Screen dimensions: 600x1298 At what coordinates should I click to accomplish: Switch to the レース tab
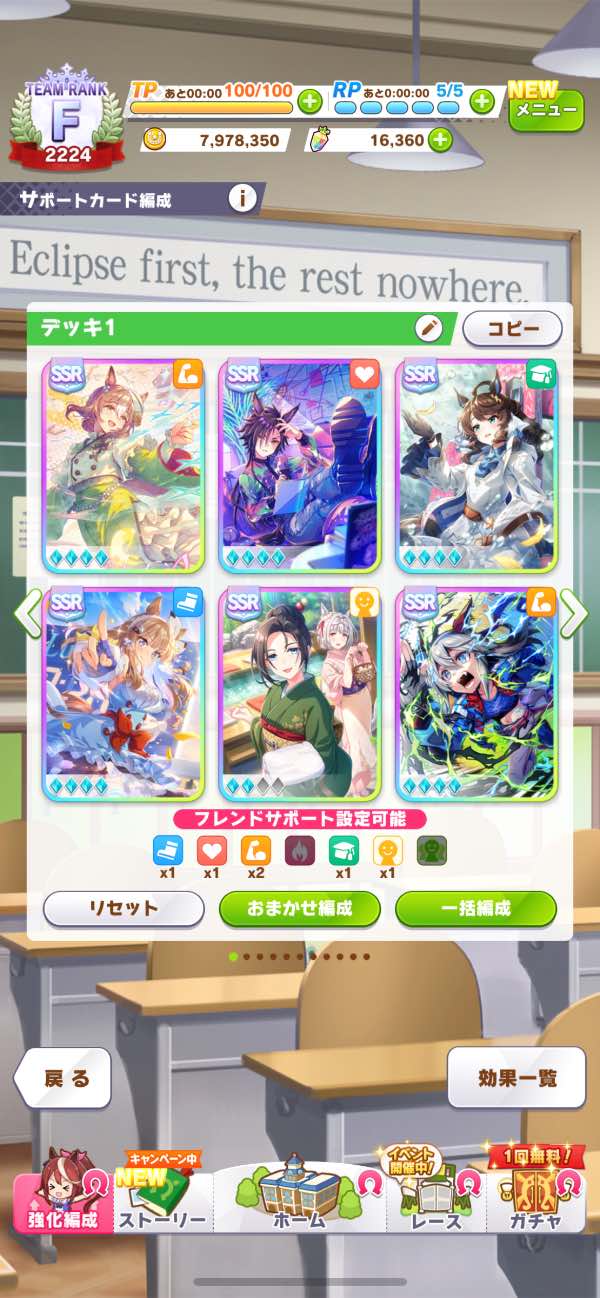coord(436,1198)
